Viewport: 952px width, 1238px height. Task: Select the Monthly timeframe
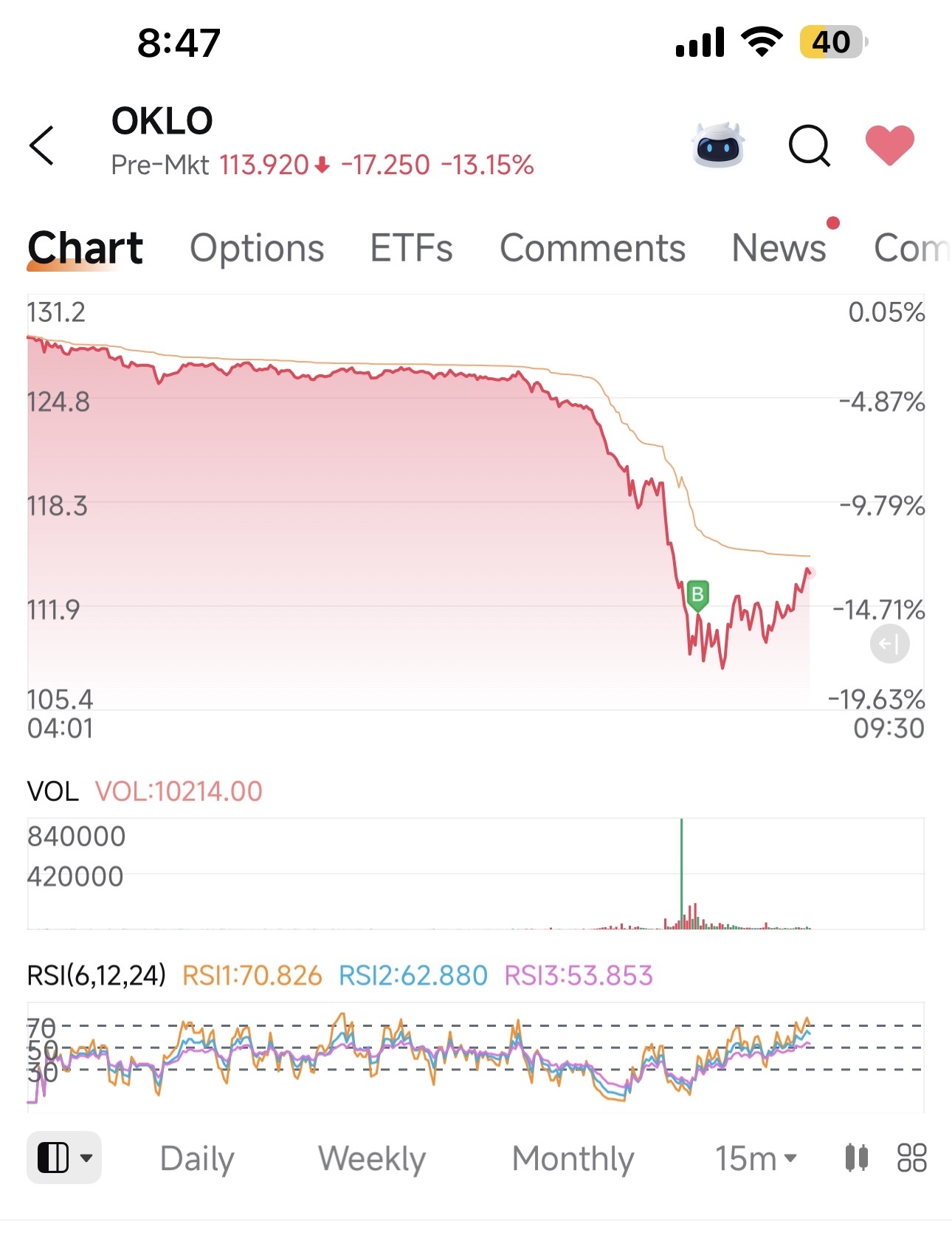pyautogui.click(x=573, y=1158)
